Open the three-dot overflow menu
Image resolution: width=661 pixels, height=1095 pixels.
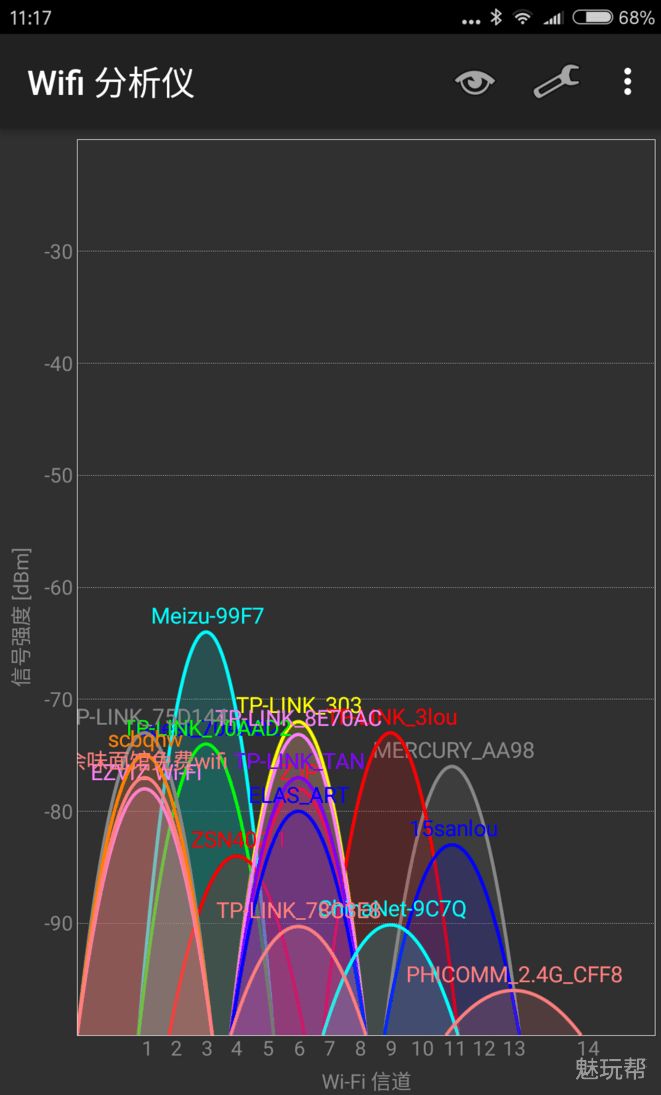click(x=627, y=82)
